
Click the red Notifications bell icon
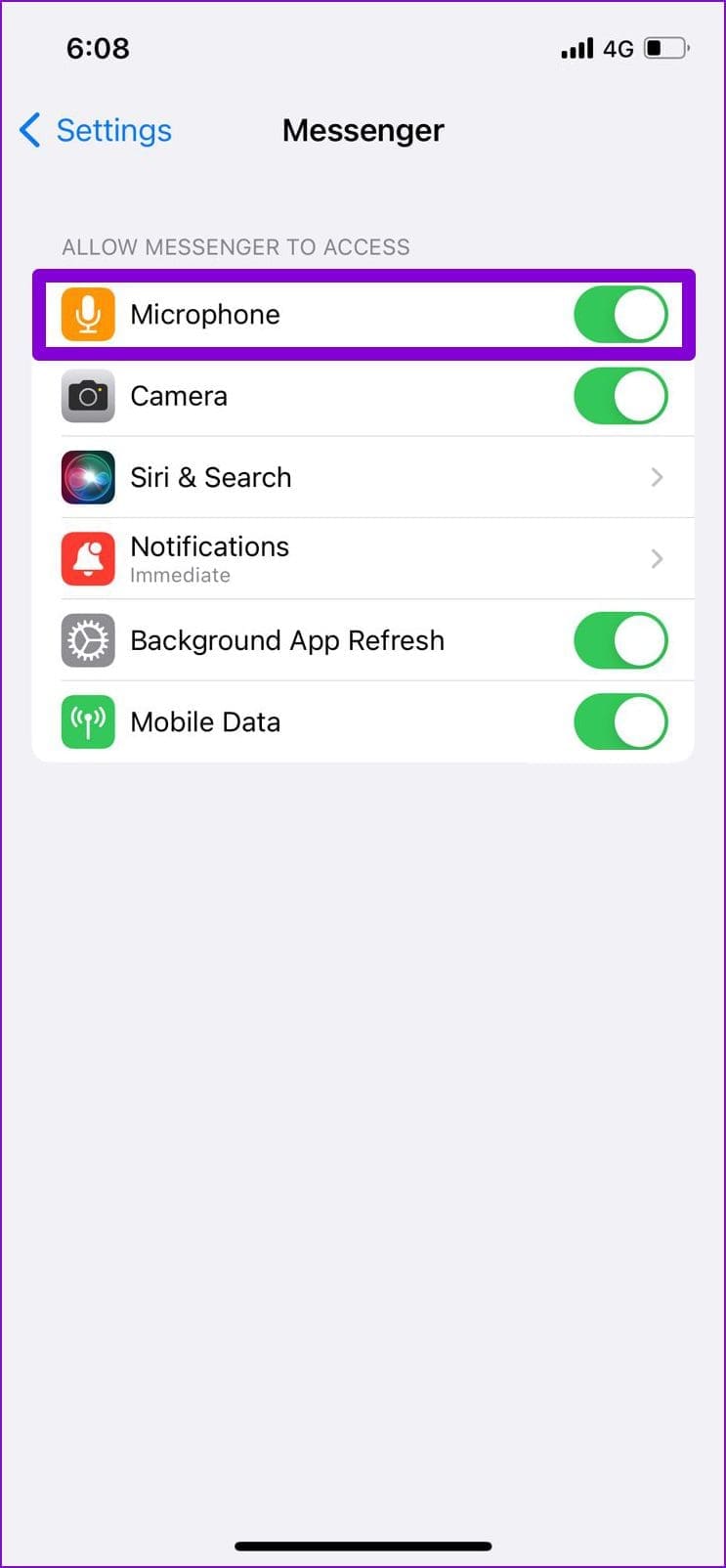[x=88, y=558]
